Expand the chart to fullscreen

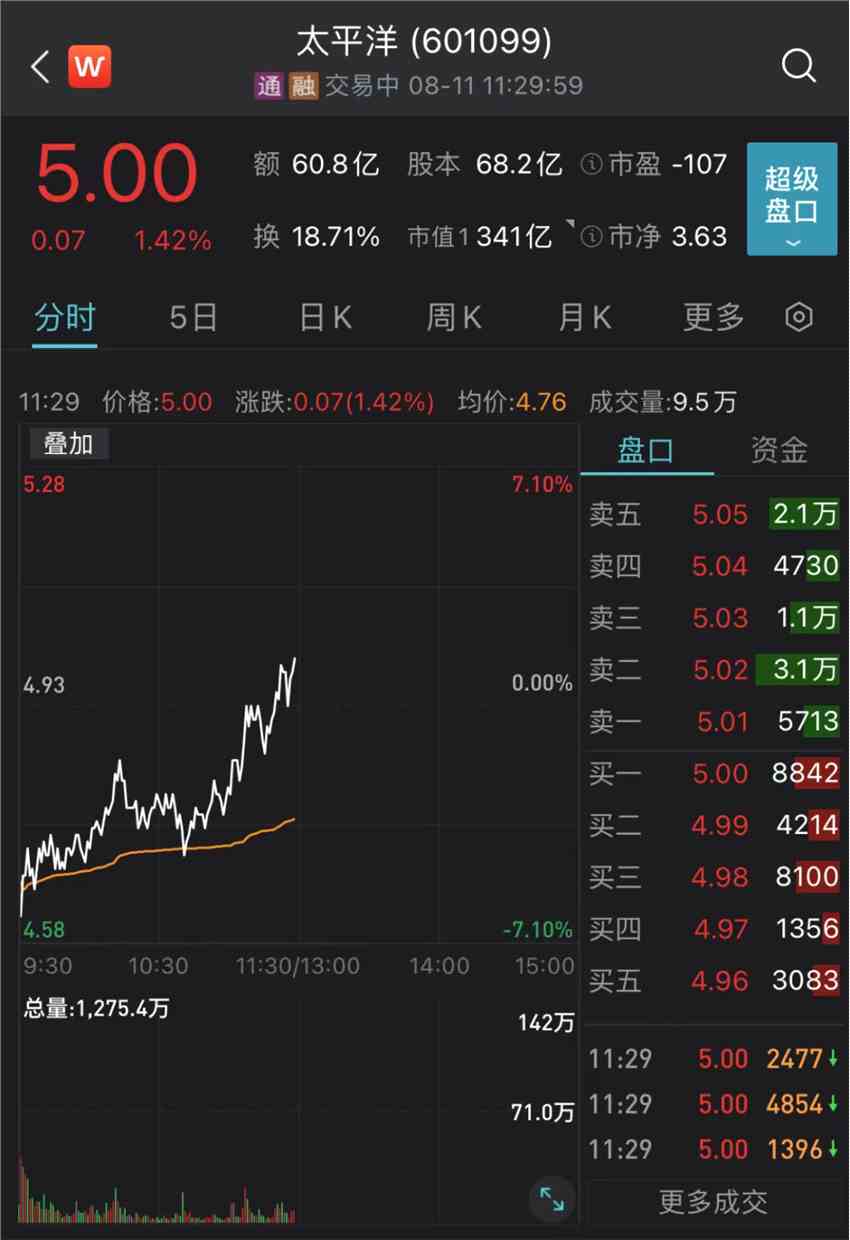[x=551, y=1197]
